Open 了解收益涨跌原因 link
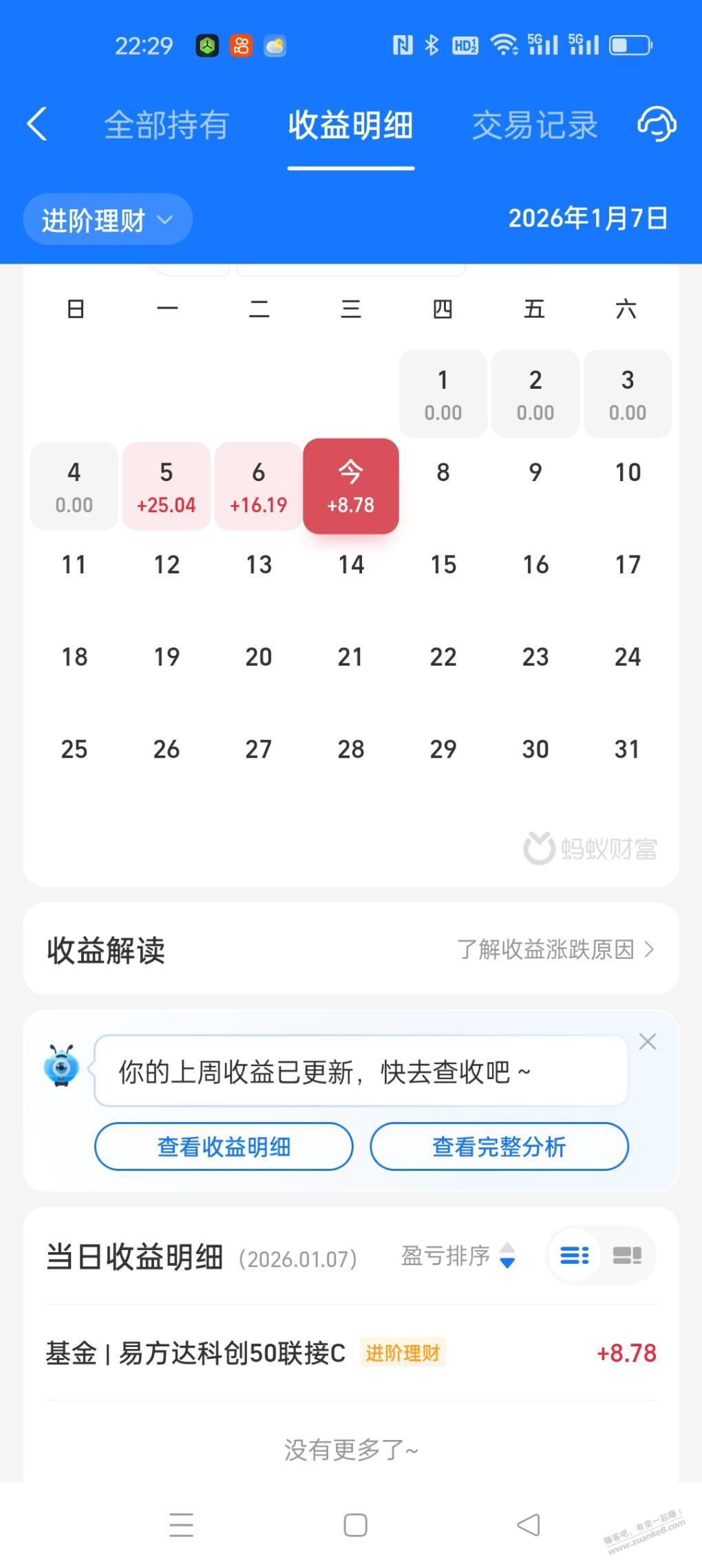Image resolution: width=702 pixels, height=1568 pixels. coord(555,950)
